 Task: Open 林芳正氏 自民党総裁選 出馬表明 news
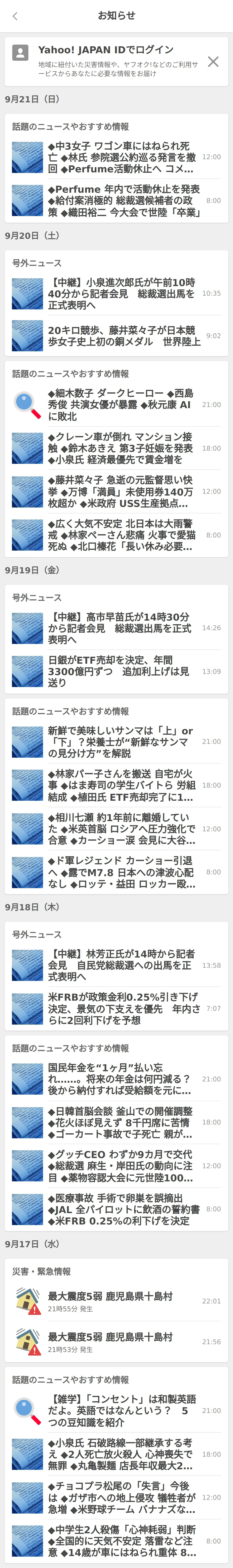point(122,965)
